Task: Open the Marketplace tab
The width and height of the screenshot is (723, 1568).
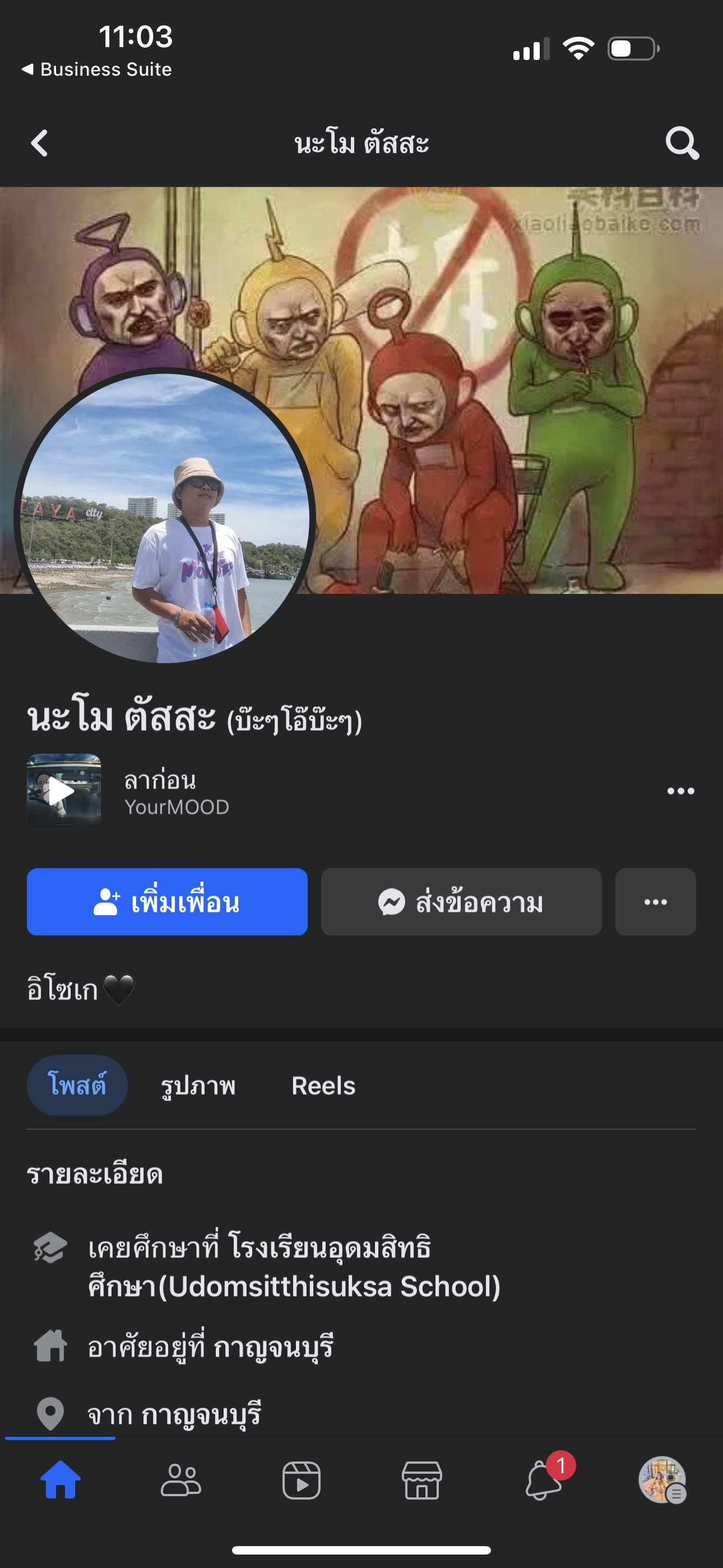Action: pyautogui.click(x=421, y=1481)
